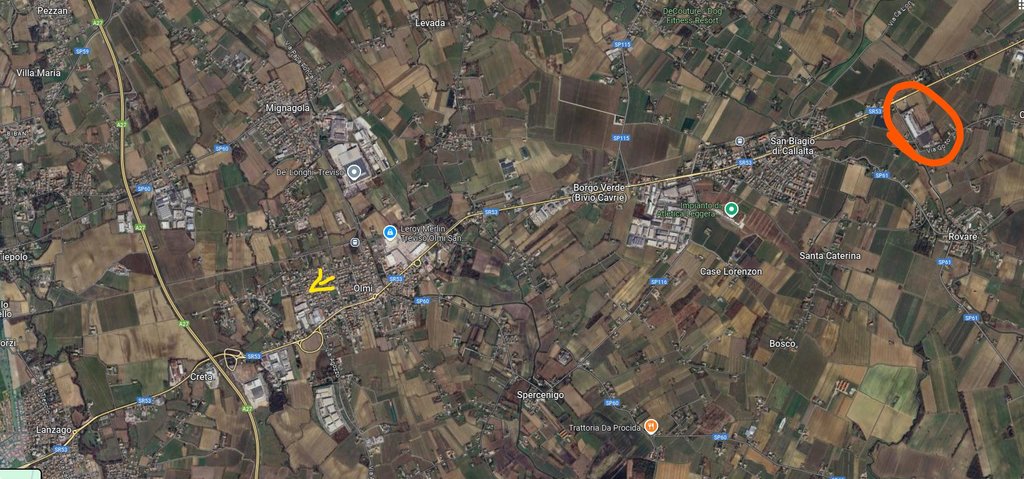Select the bus stop icon near Leroy Merlin
1024x479 pixels.
(356, 243)
